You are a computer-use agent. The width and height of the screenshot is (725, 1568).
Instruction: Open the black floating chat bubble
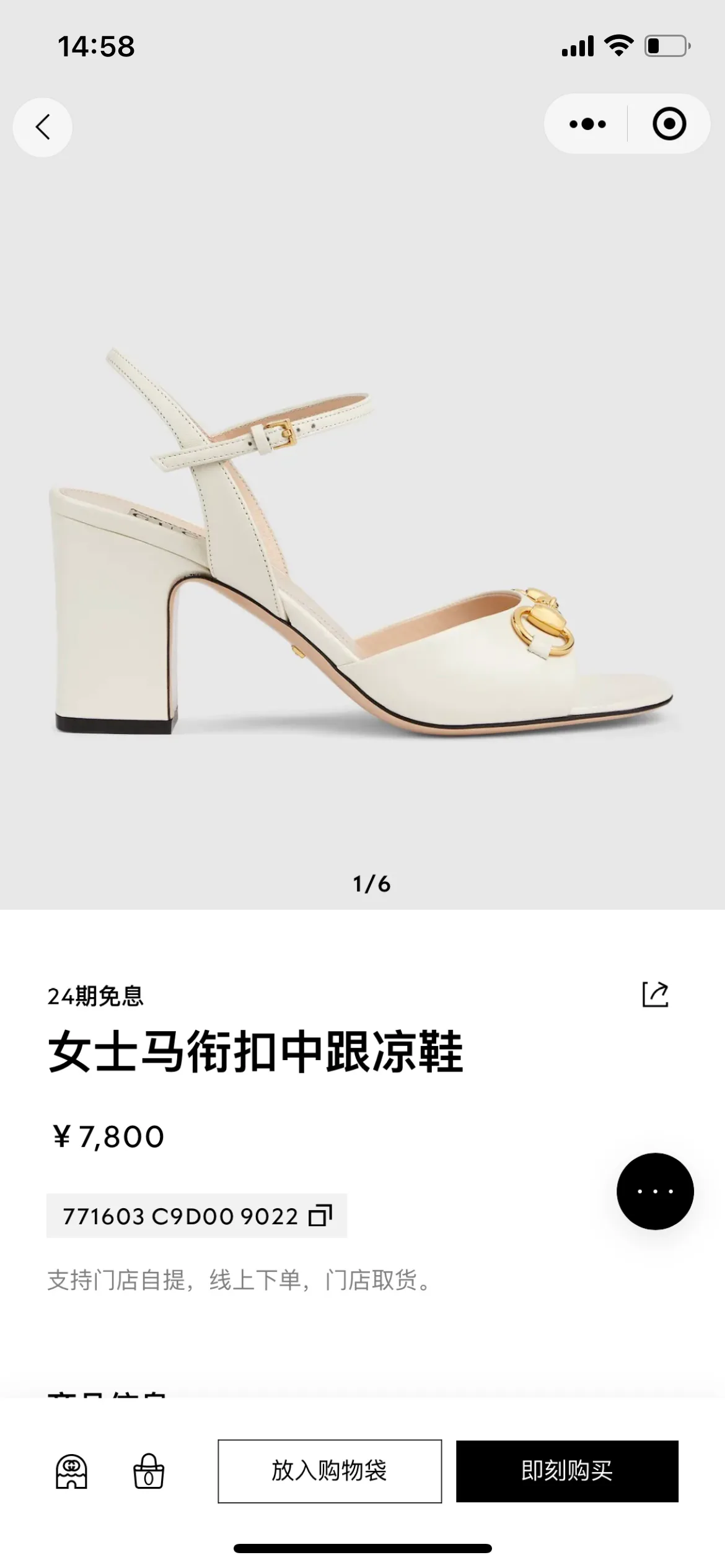coord(655,1191)
